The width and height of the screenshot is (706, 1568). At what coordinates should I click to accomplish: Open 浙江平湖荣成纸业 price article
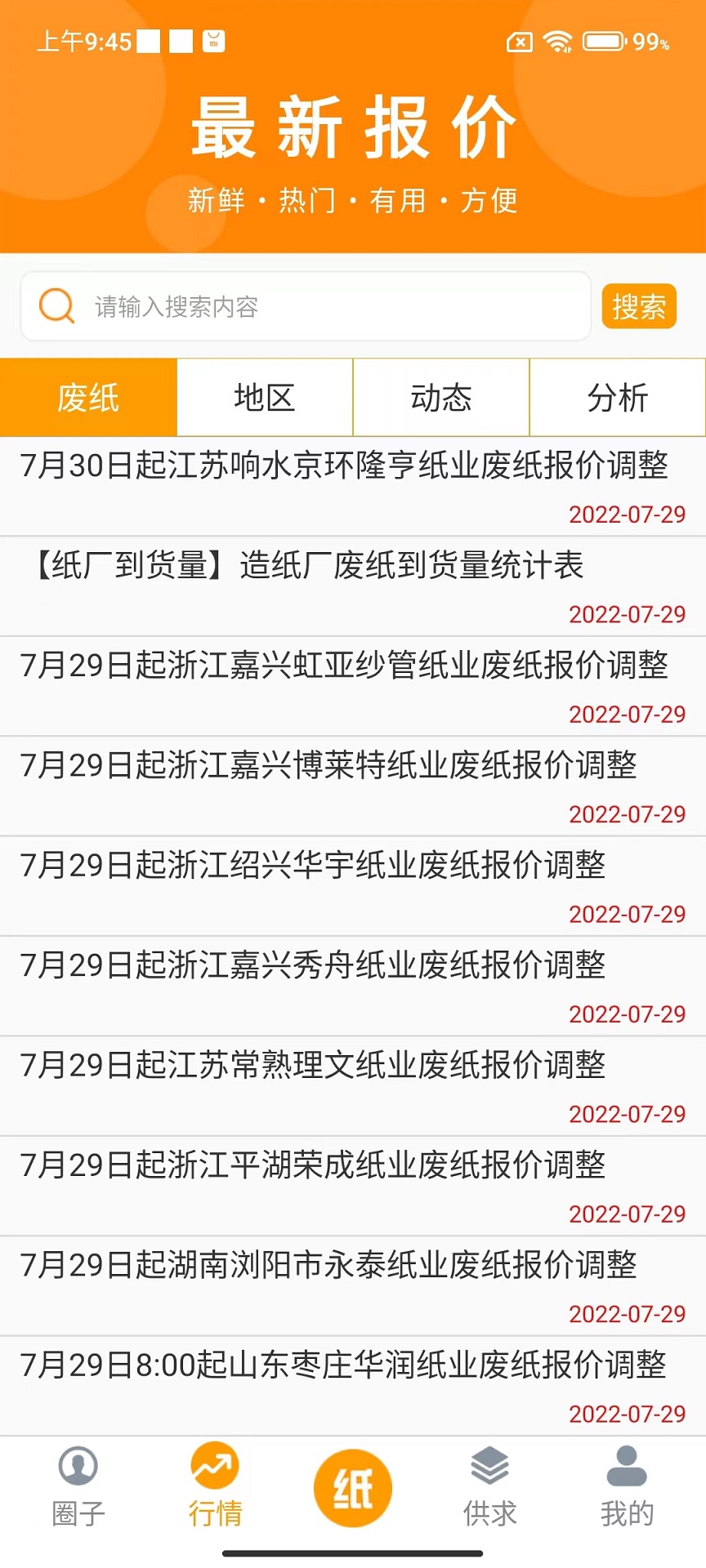(313, 1165)
